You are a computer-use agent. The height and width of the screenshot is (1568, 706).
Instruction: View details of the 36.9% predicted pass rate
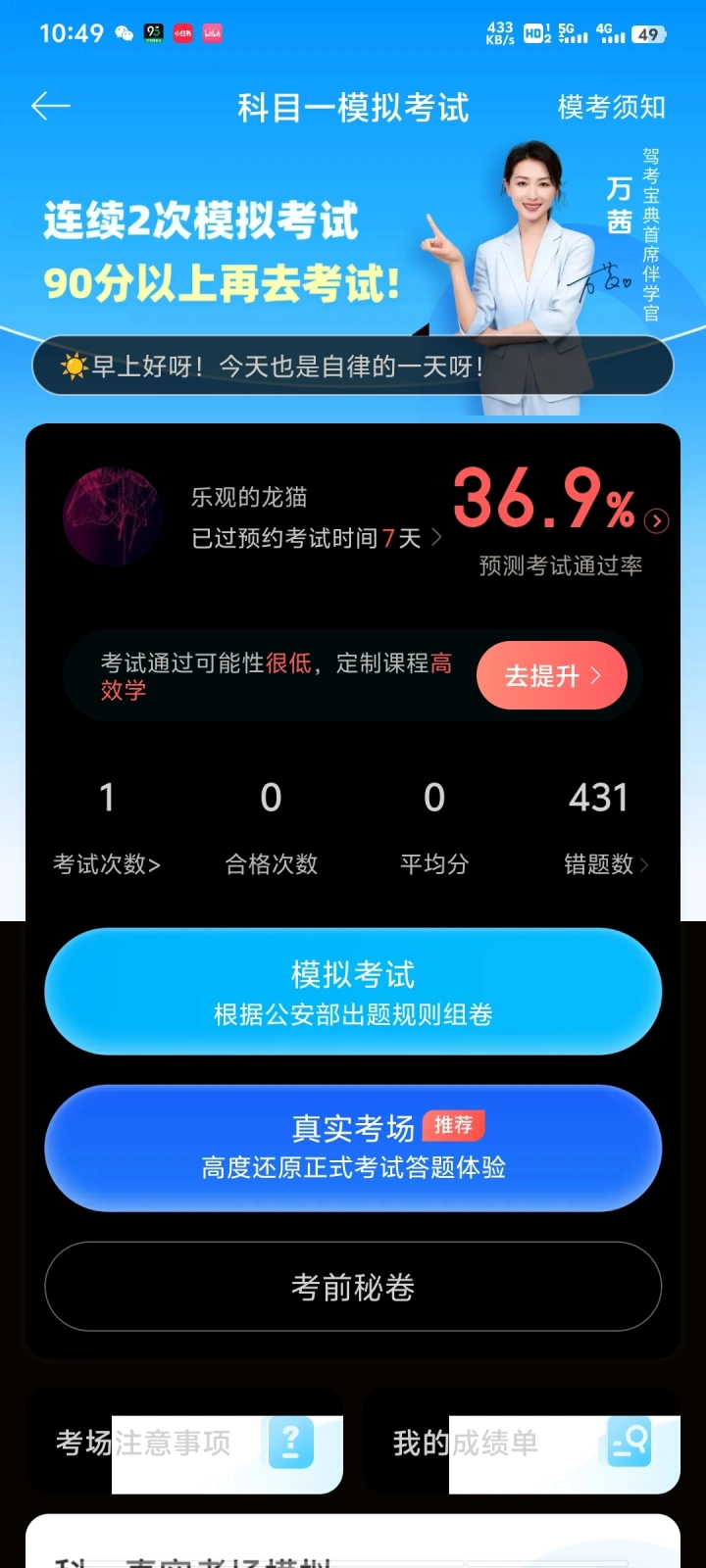[x=656, y=521]
